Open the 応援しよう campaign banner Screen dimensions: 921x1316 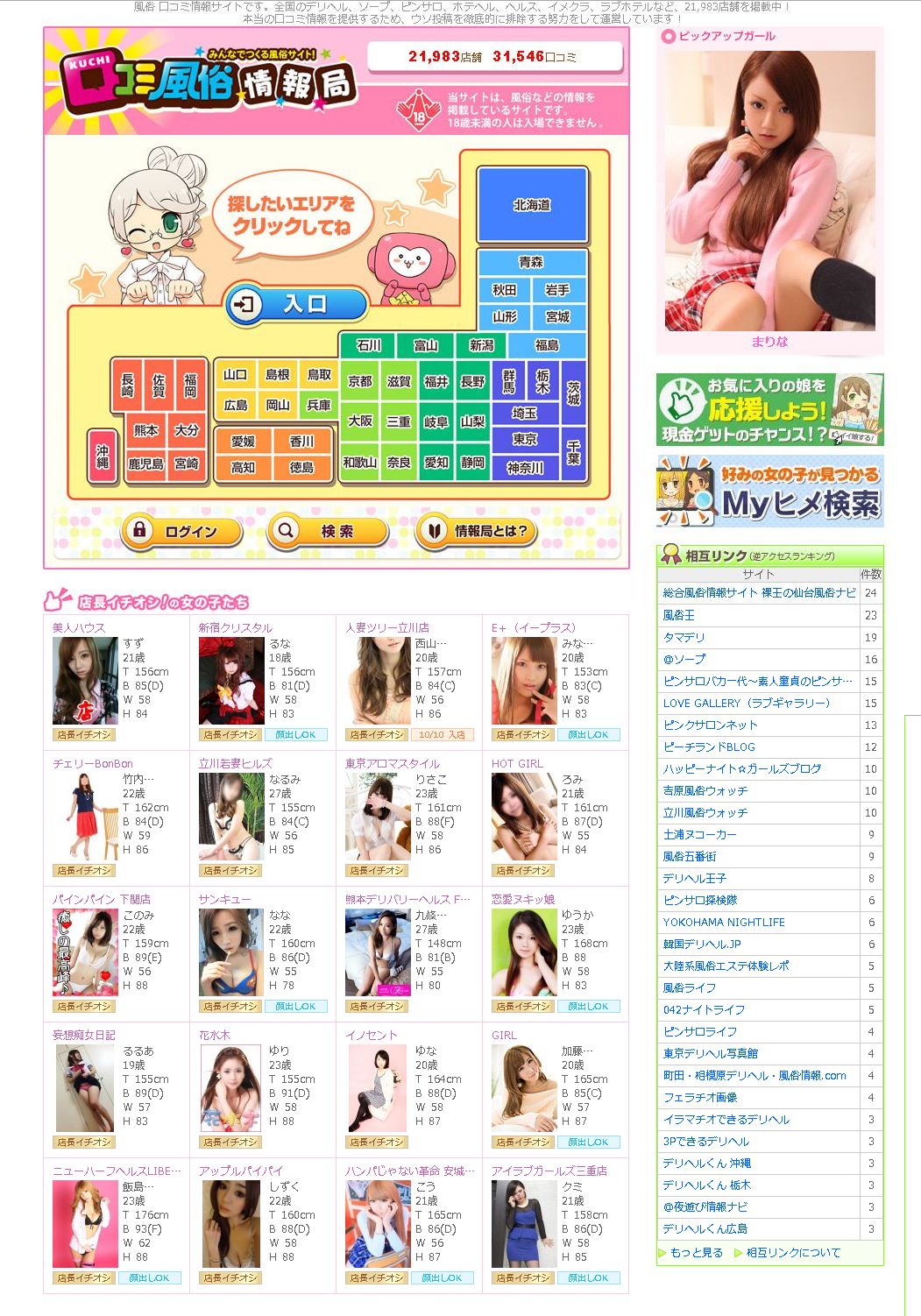pyautogui.click(x=769, y=409)
